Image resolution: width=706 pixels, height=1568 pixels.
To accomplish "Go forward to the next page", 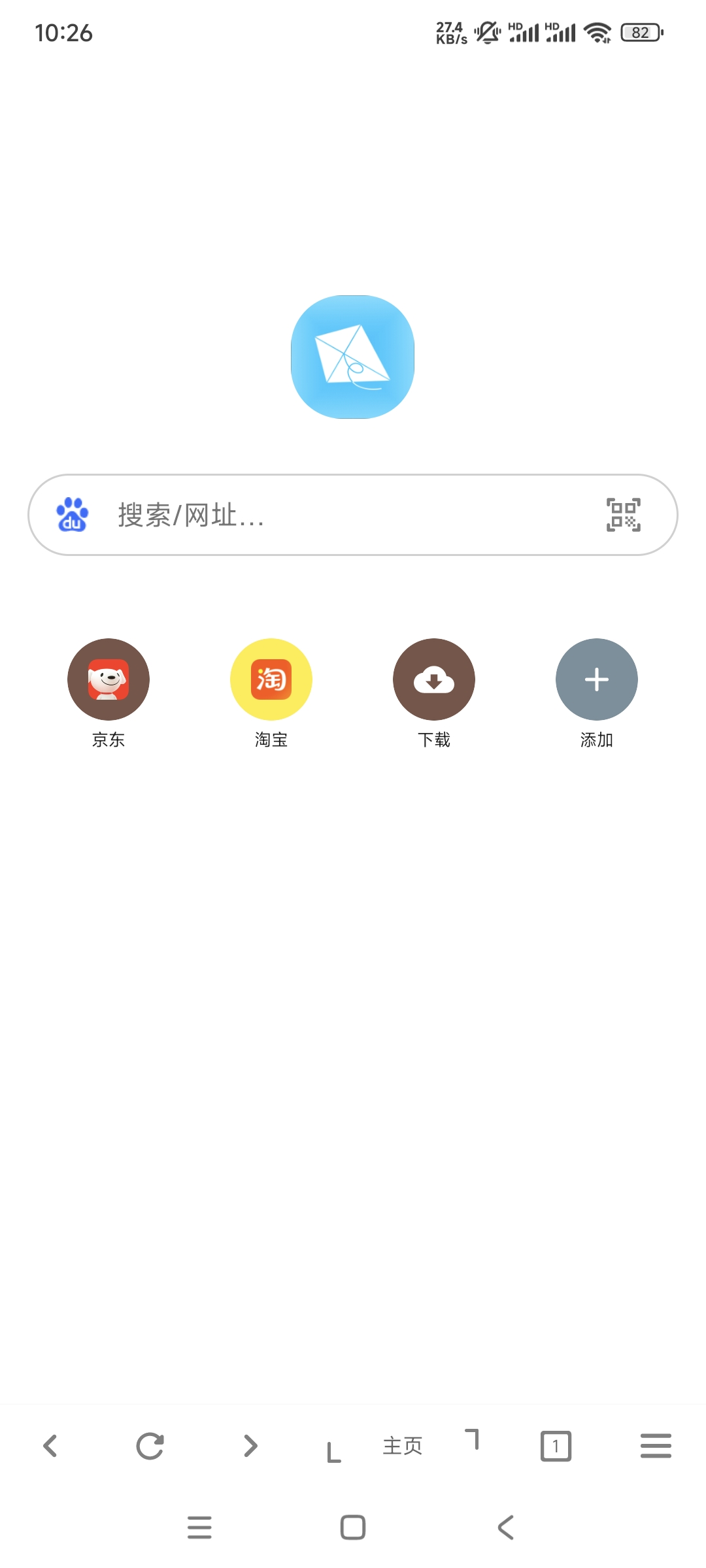I will pos(250,1446).
